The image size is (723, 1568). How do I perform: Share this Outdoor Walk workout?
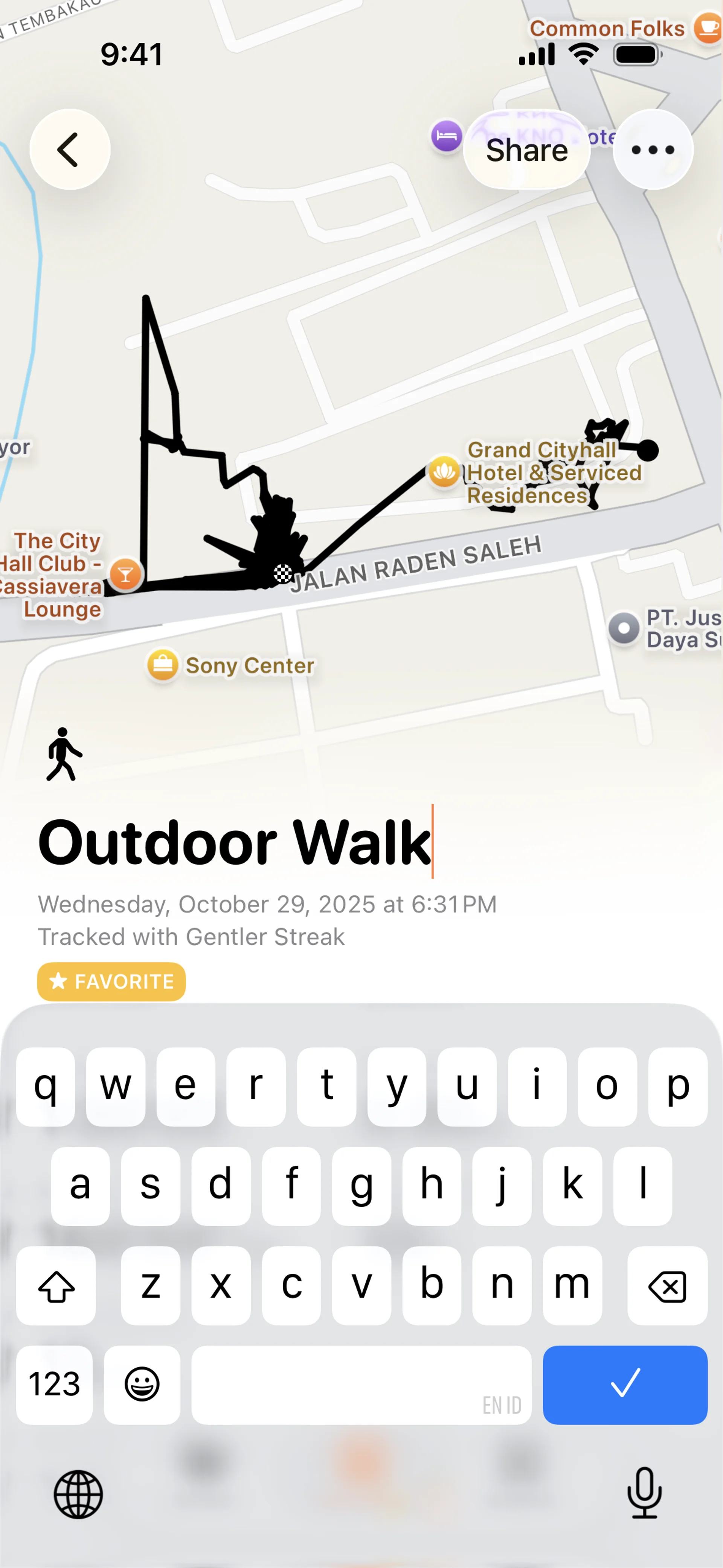pos(526,149)
